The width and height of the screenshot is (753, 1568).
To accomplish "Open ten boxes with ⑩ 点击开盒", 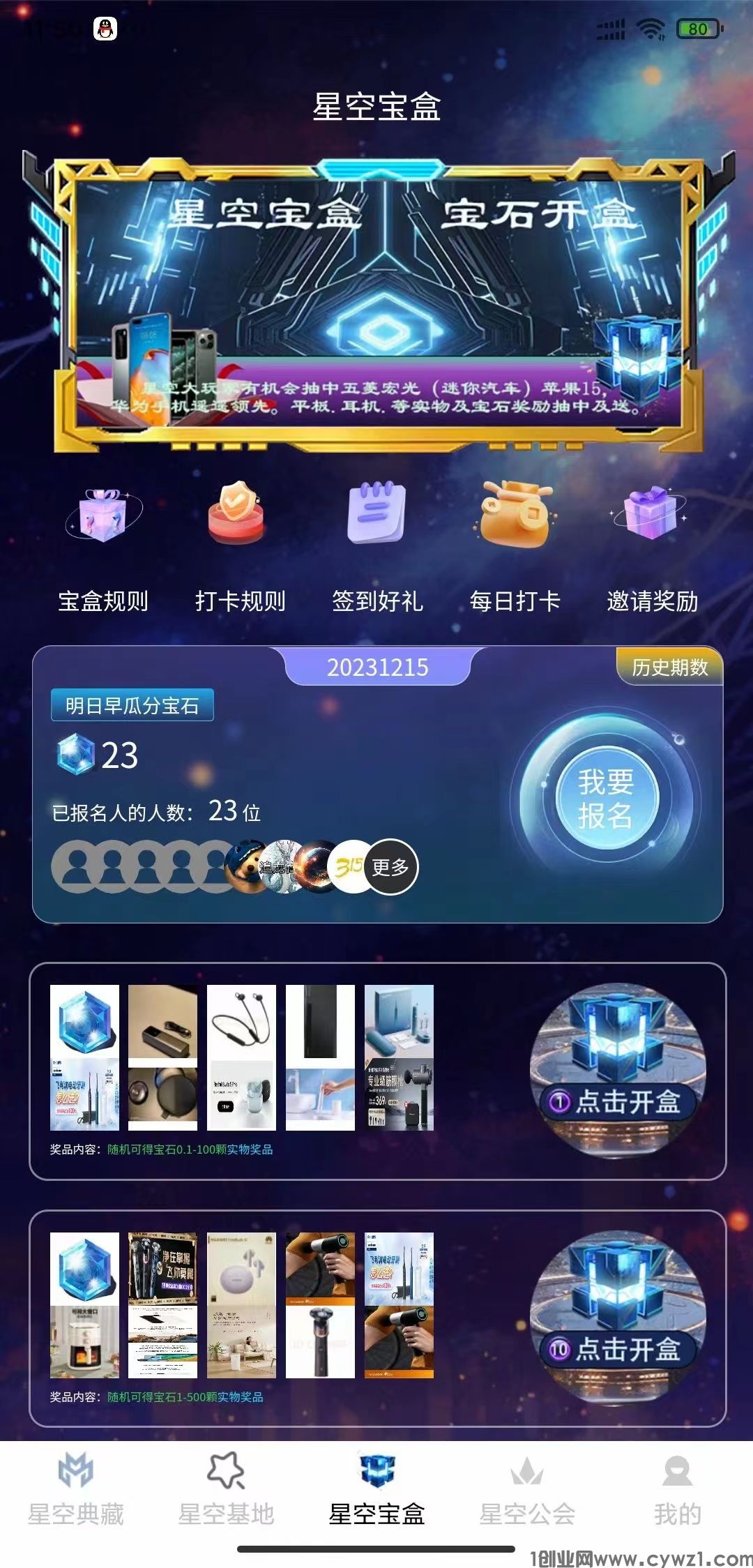I will [618, 1348].
